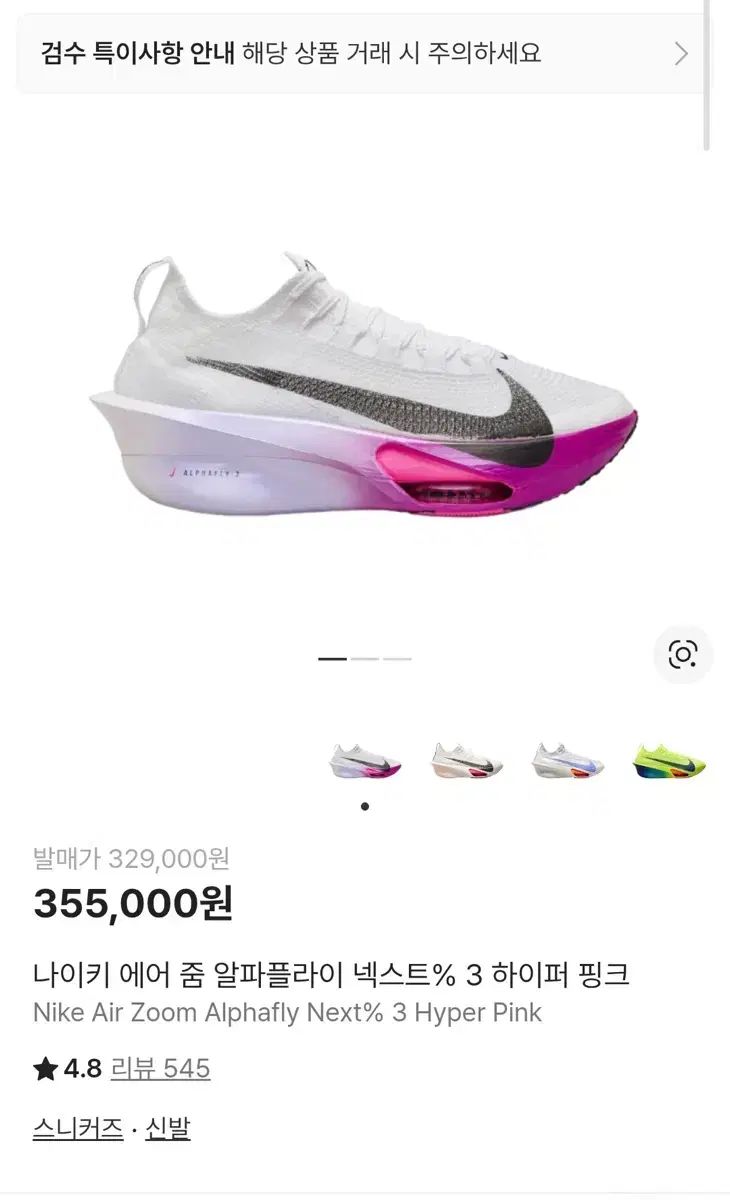Viewport: 730px width, 1200px height.
Task: Open the 리뷰 545 reviews link
Action: (x=160, y=1069)
